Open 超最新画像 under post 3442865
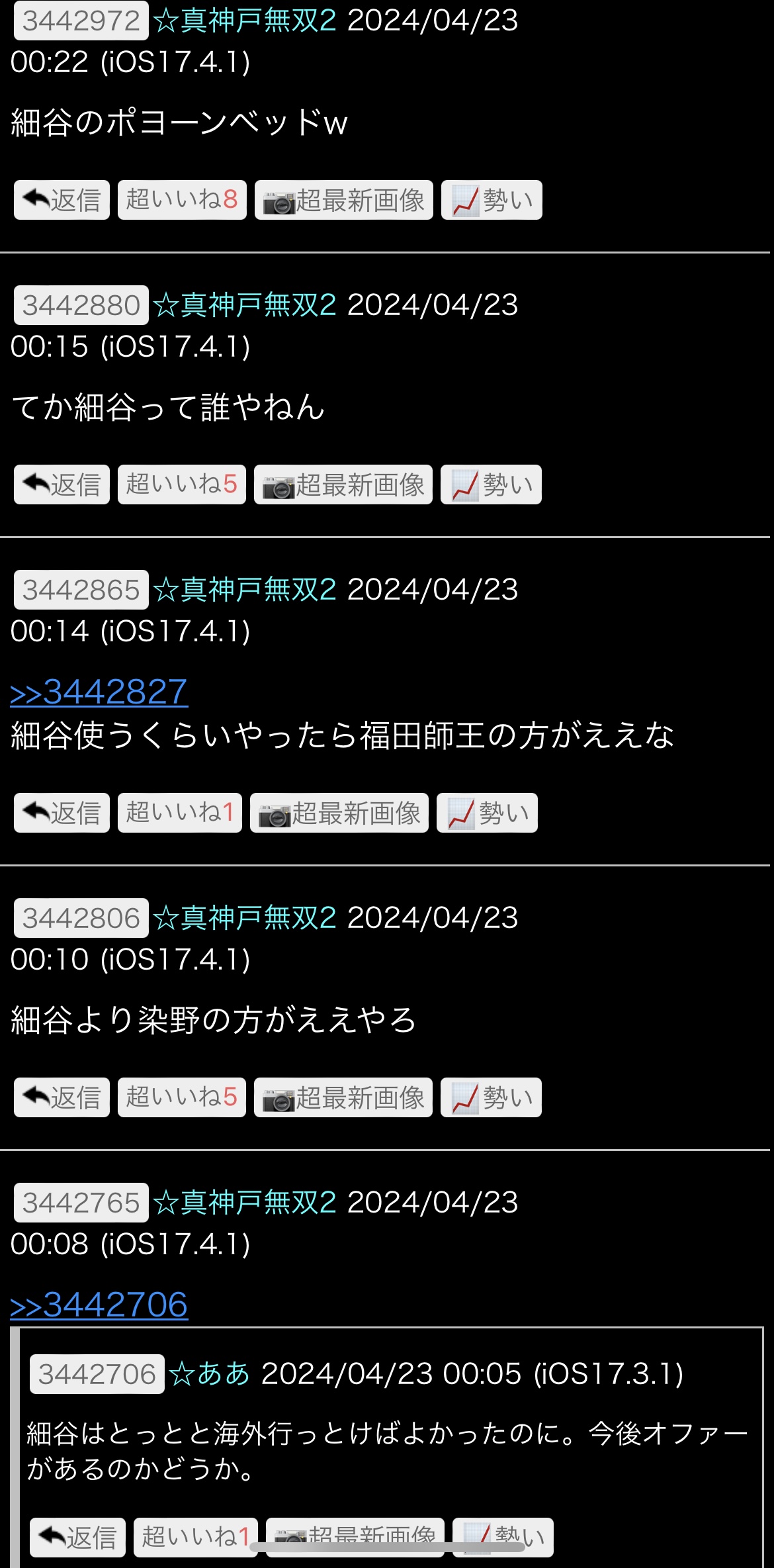The image size is (774, 1568). [x=339, y=813]
